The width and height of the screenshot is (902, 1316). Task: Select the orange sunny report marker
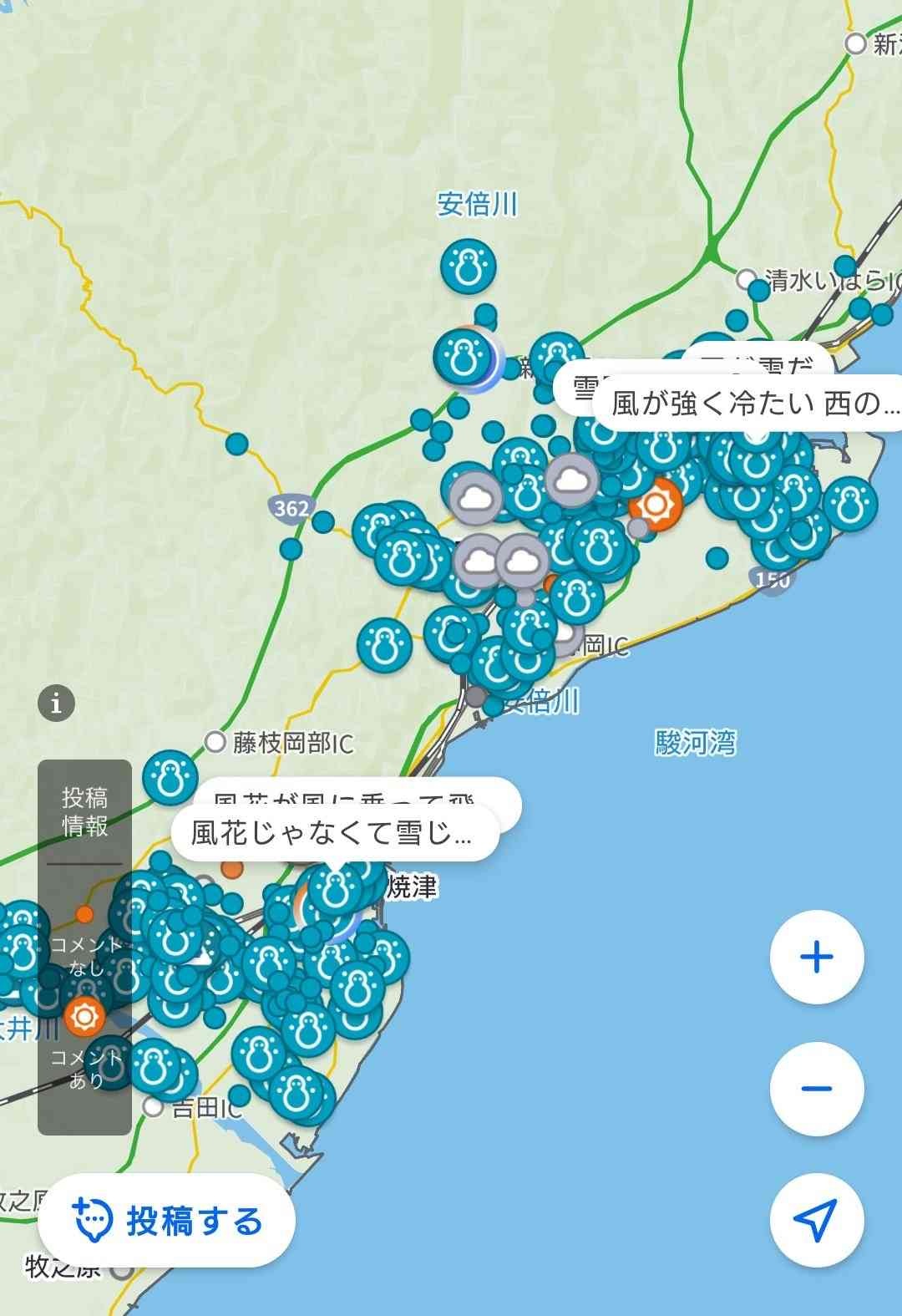point(656,504)
